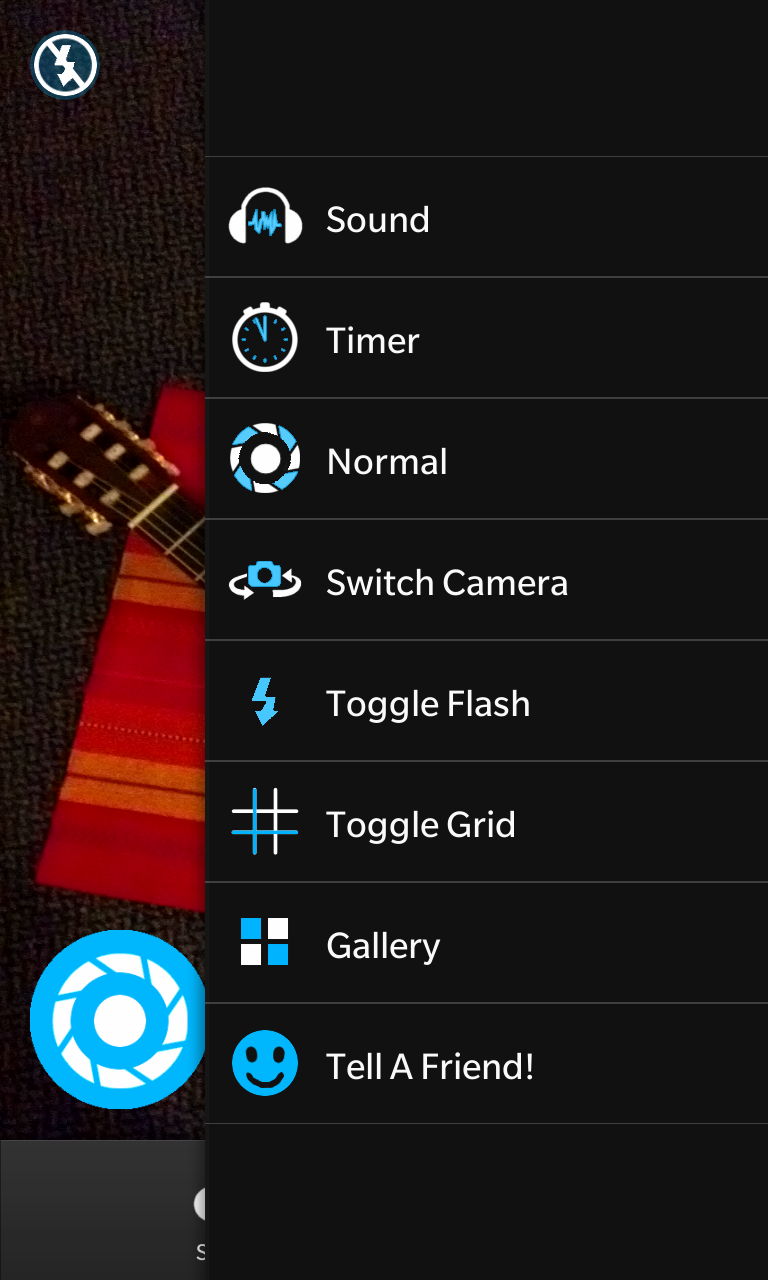Select the Normal shooting mode

tap(486, 459)
